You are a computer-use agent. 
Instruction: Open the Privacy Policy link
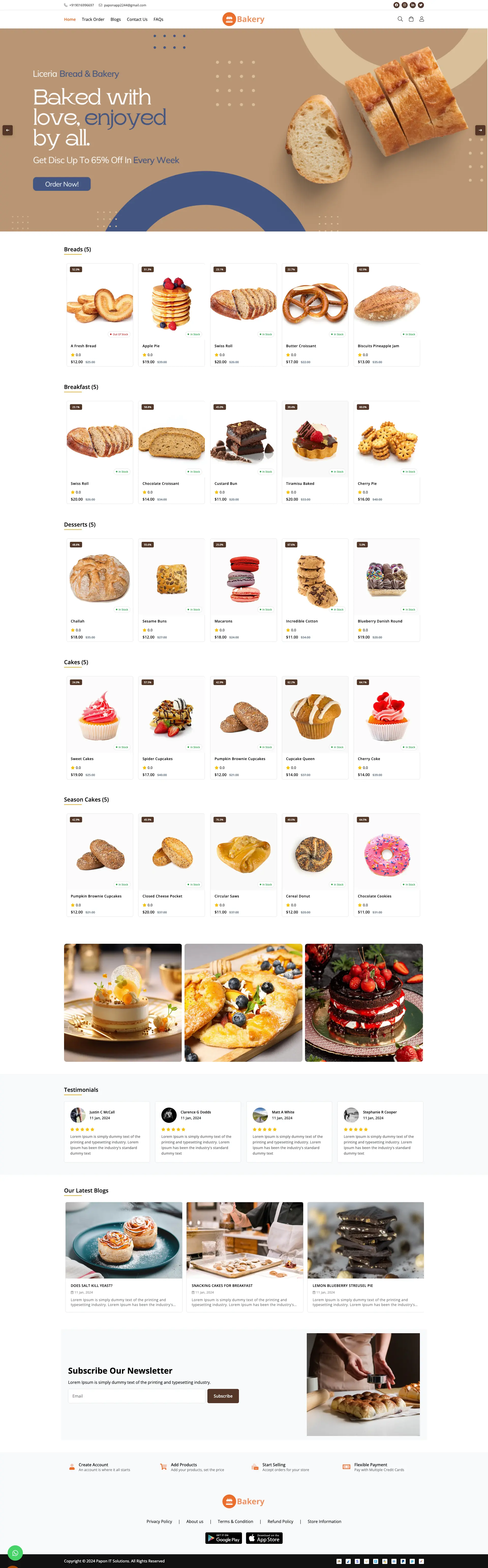[x=159, y=1521]
